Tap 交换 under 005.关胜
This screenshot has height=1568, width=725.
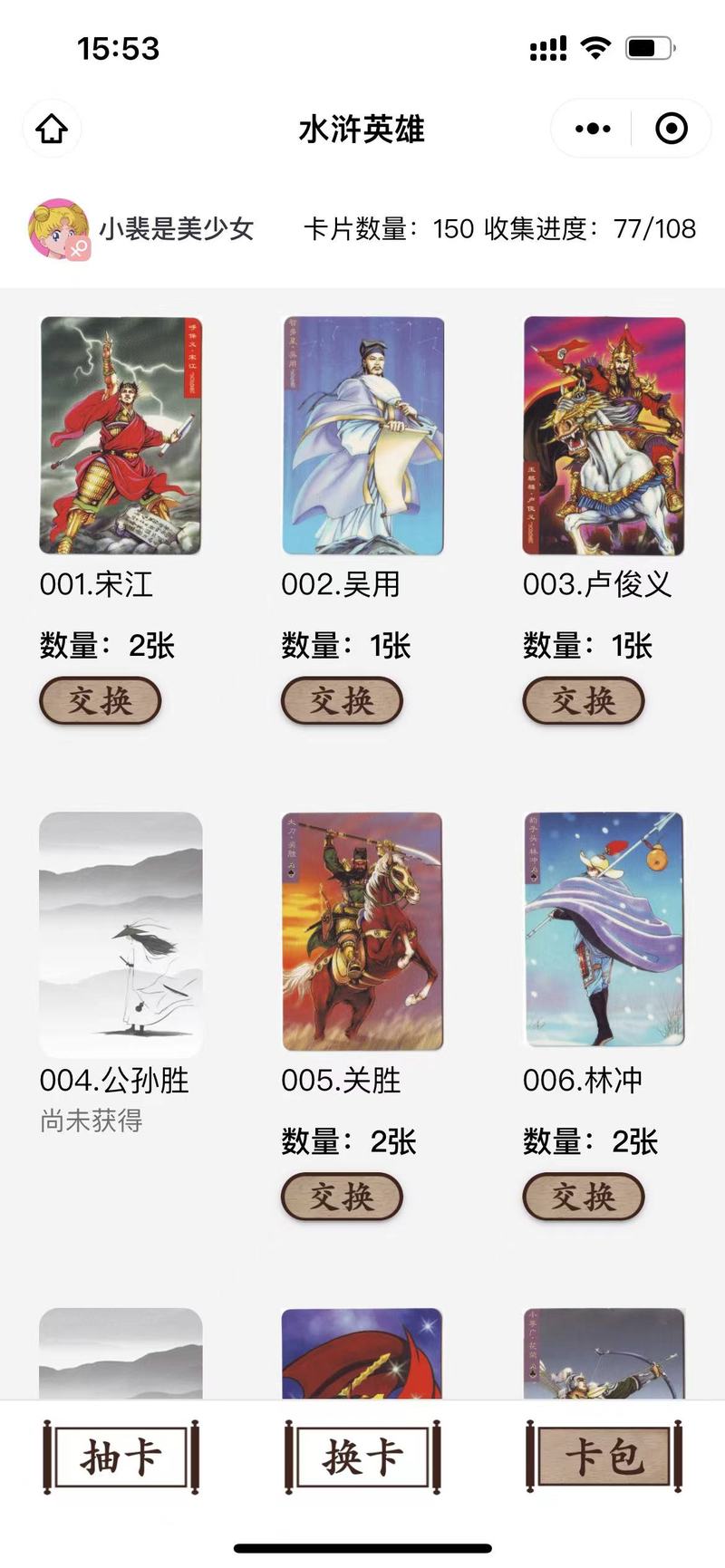point(343,1197)
